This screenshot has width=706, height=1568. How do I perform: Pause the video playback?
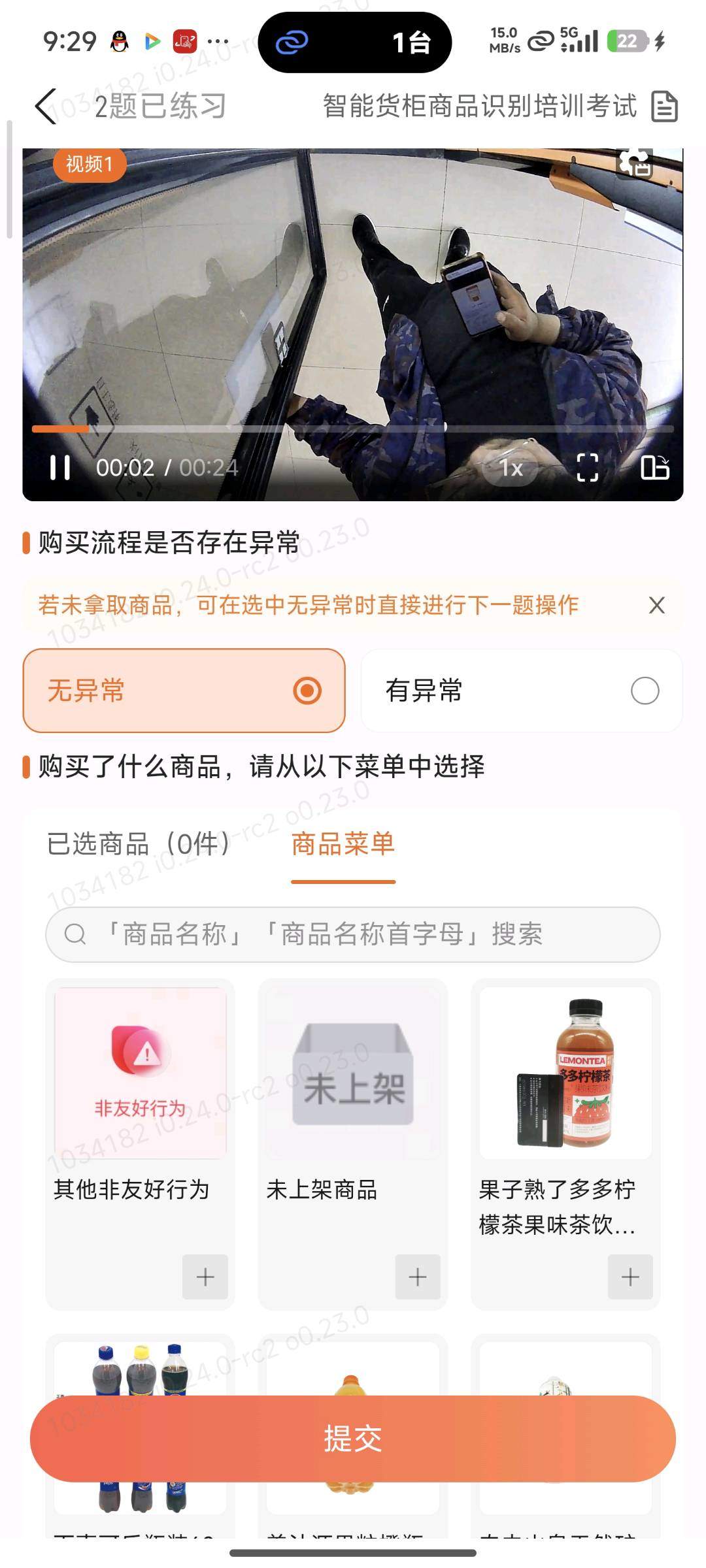pos(60,468)
